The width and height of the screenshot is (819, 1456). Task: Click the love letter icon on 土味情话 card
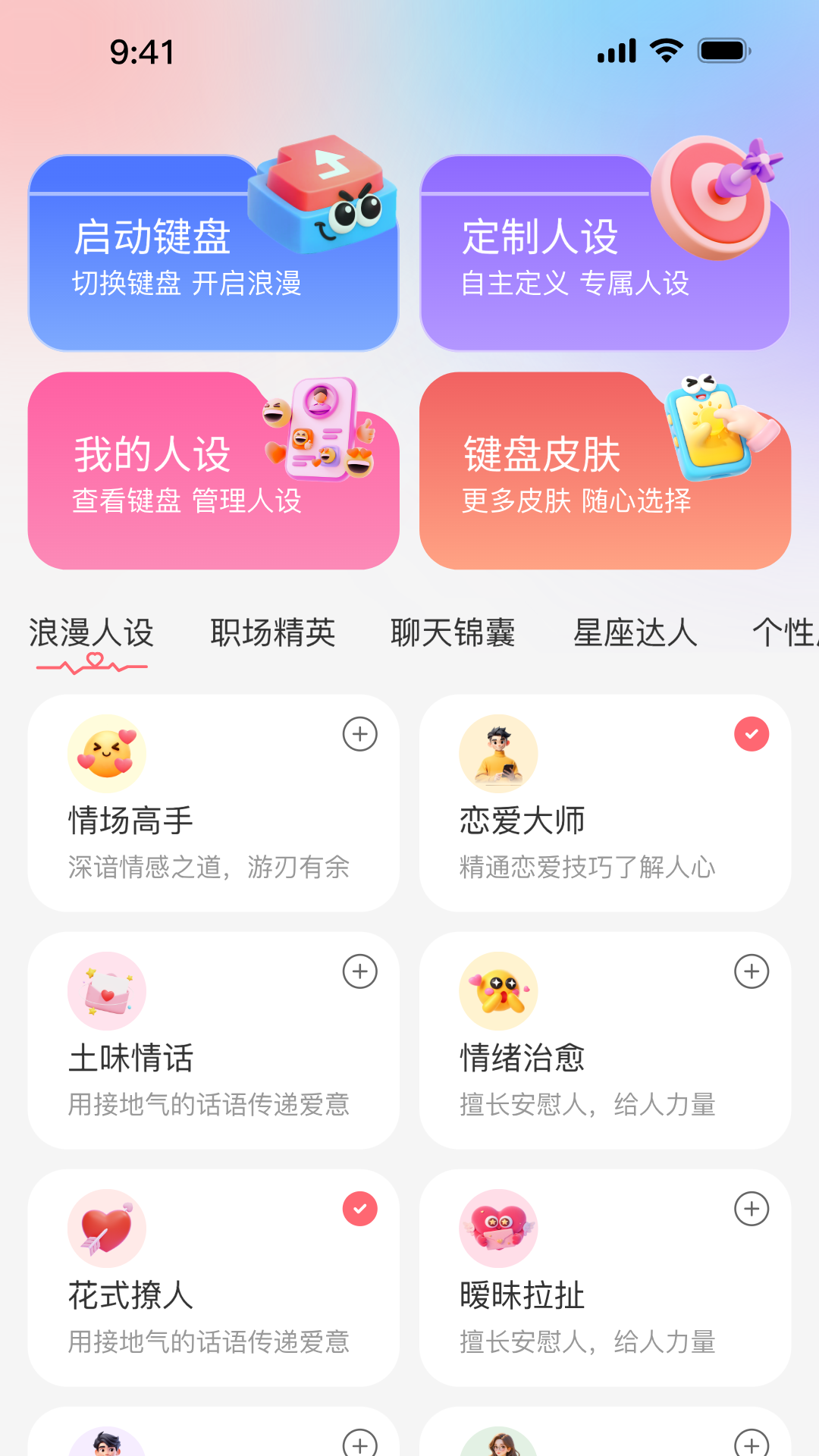(x=106, y=990)
